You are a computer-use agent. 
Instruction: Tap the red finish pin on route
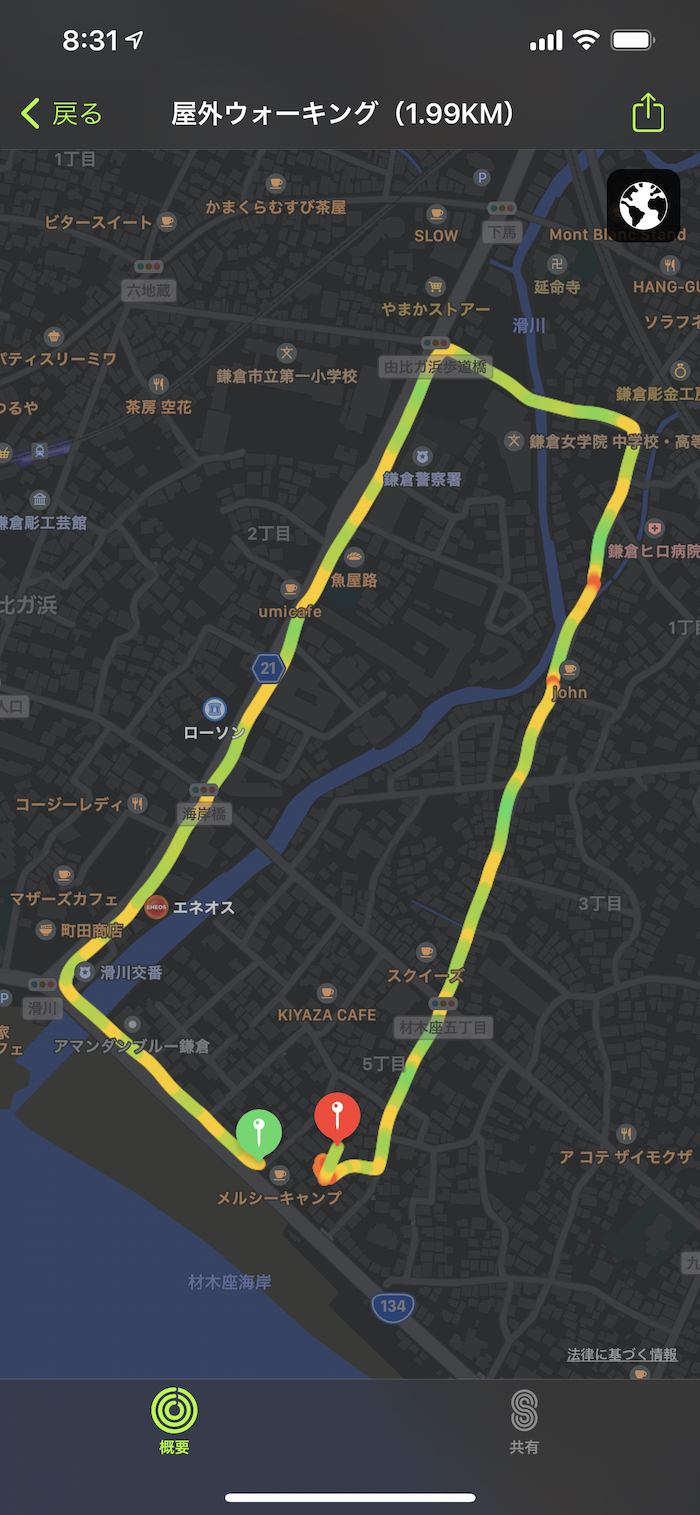(x=337, y=1117)
